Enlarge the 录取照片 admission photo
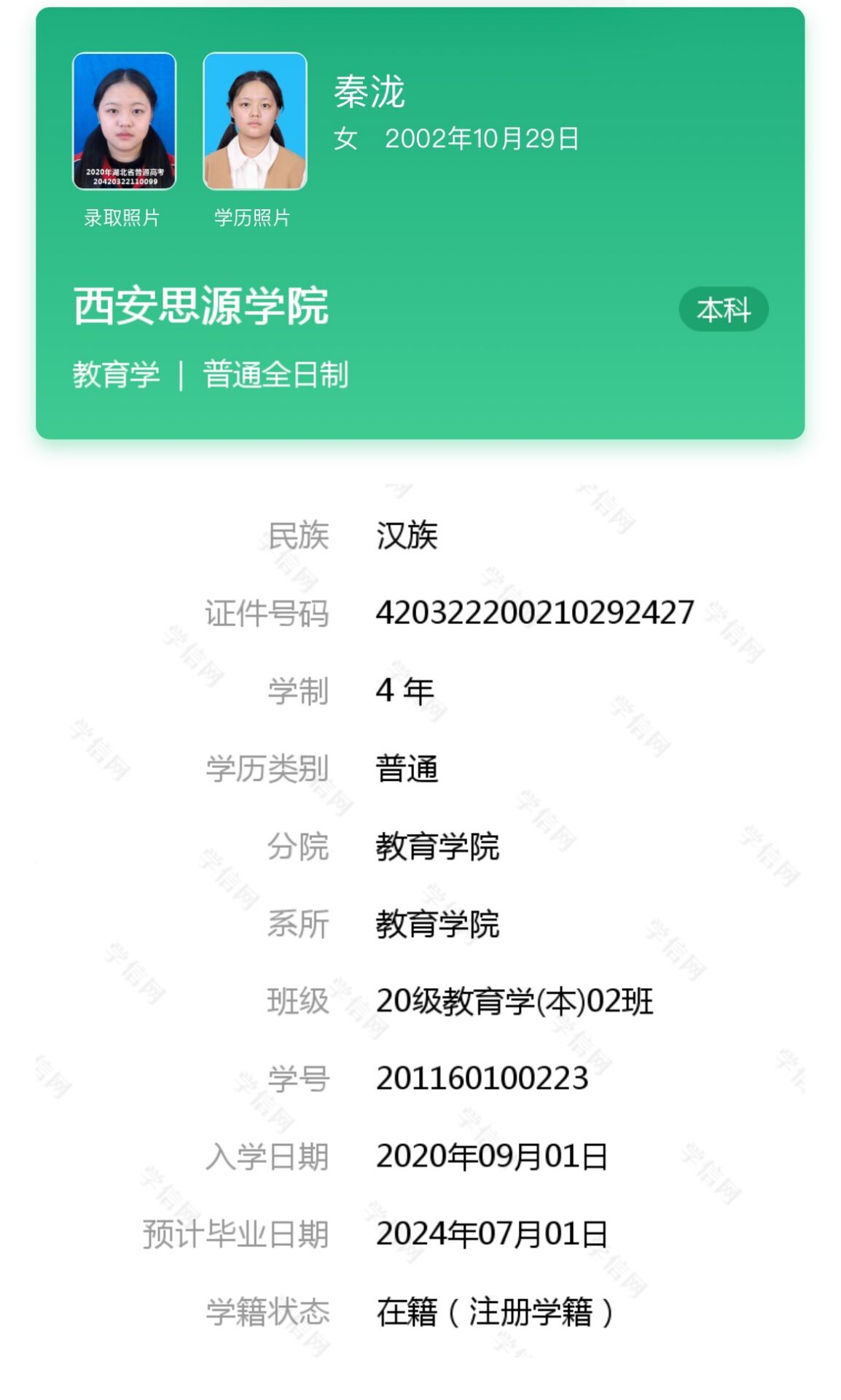Screen dimensions: 841x1400 click(x=124, y=121)
